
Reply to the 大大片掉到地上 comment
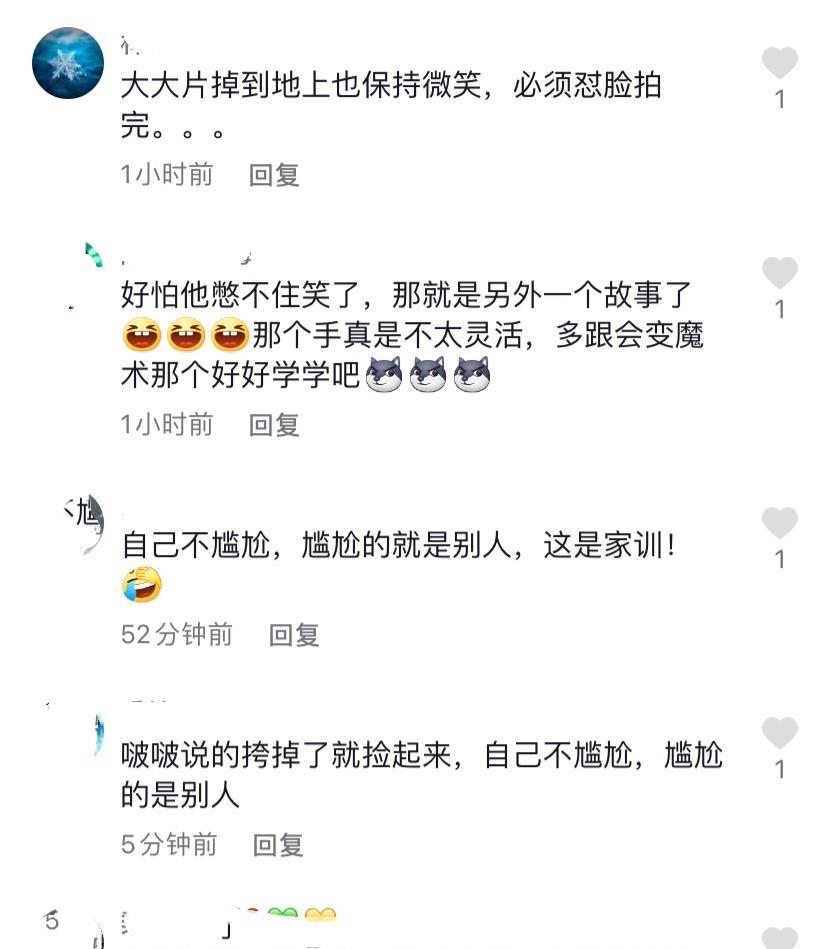[274, 175]
